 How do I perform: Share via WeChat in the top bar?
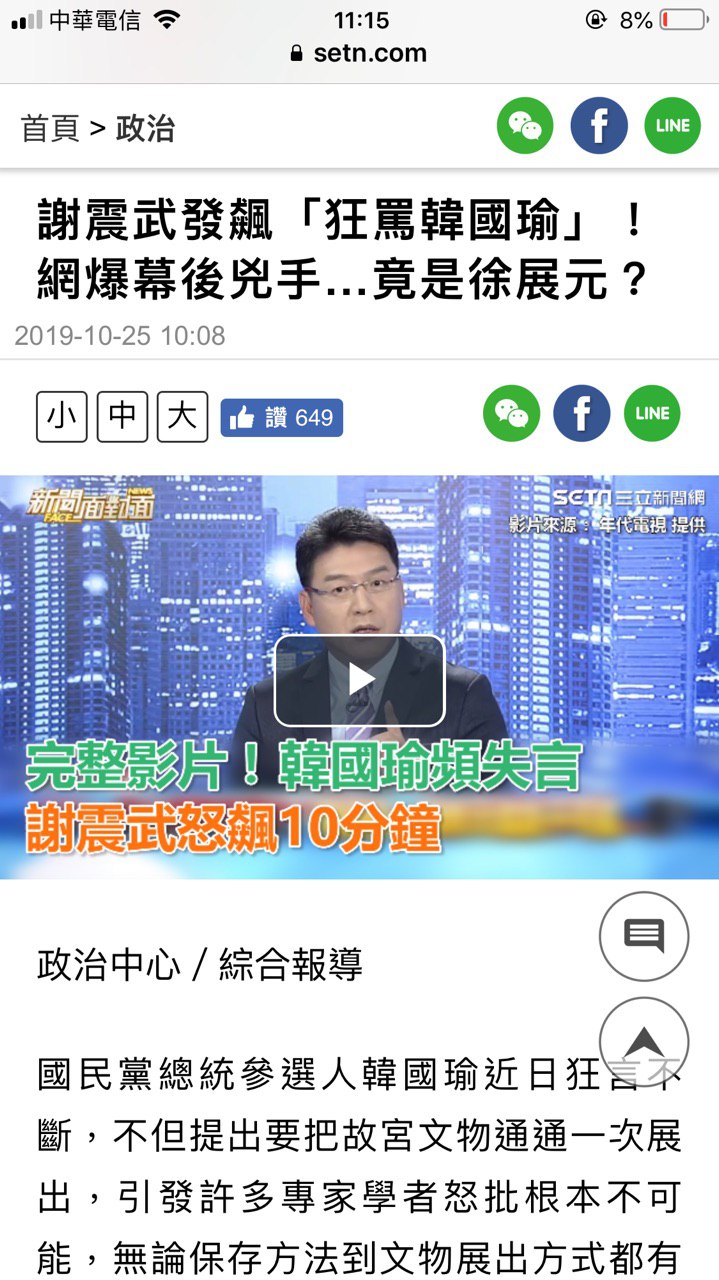(525, 125)
